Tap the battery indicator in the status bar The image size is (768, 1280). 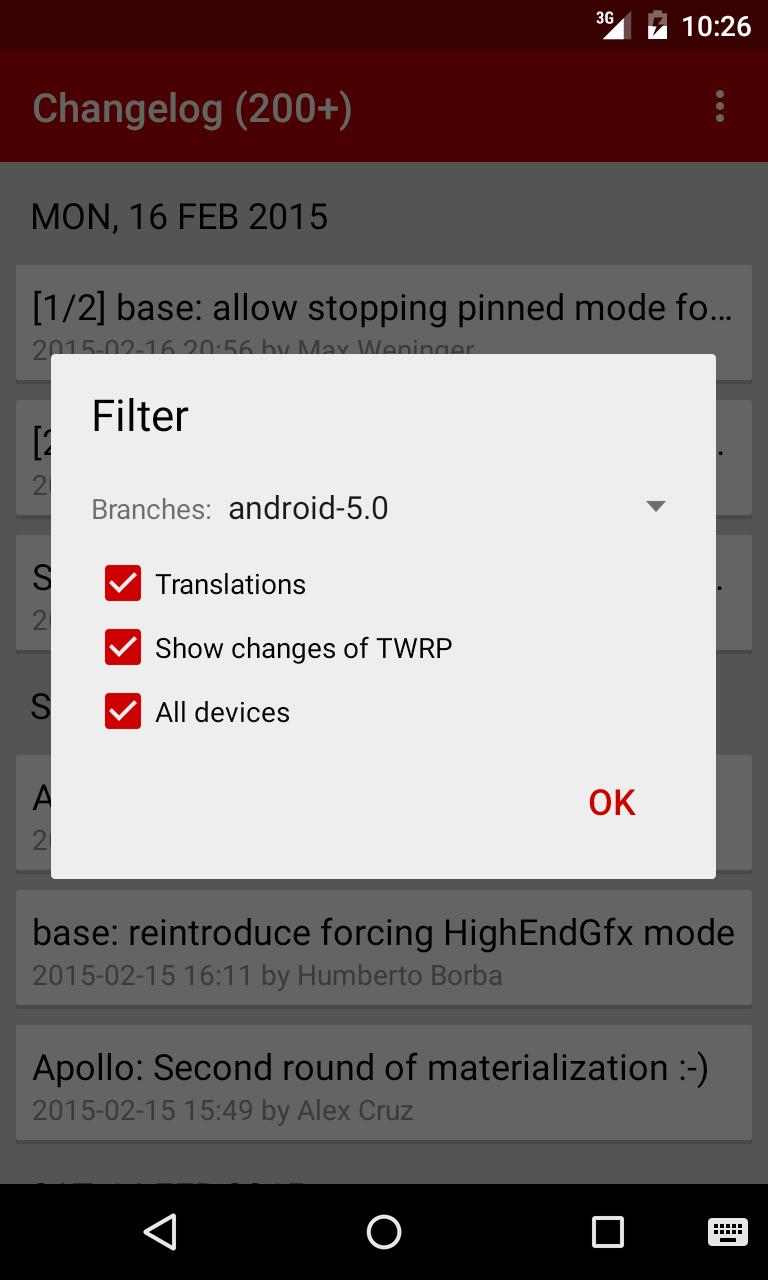[x=658, y=26]
